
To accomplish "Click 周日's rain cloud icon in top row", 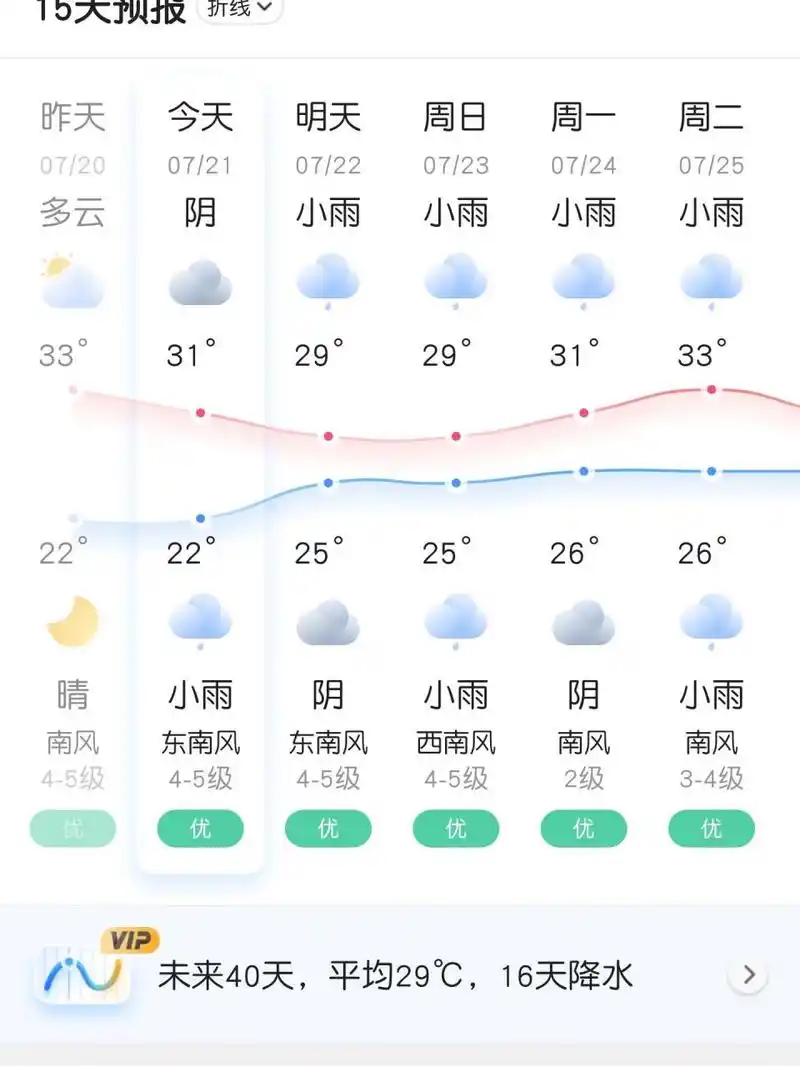I will click(x=456, y=282).
